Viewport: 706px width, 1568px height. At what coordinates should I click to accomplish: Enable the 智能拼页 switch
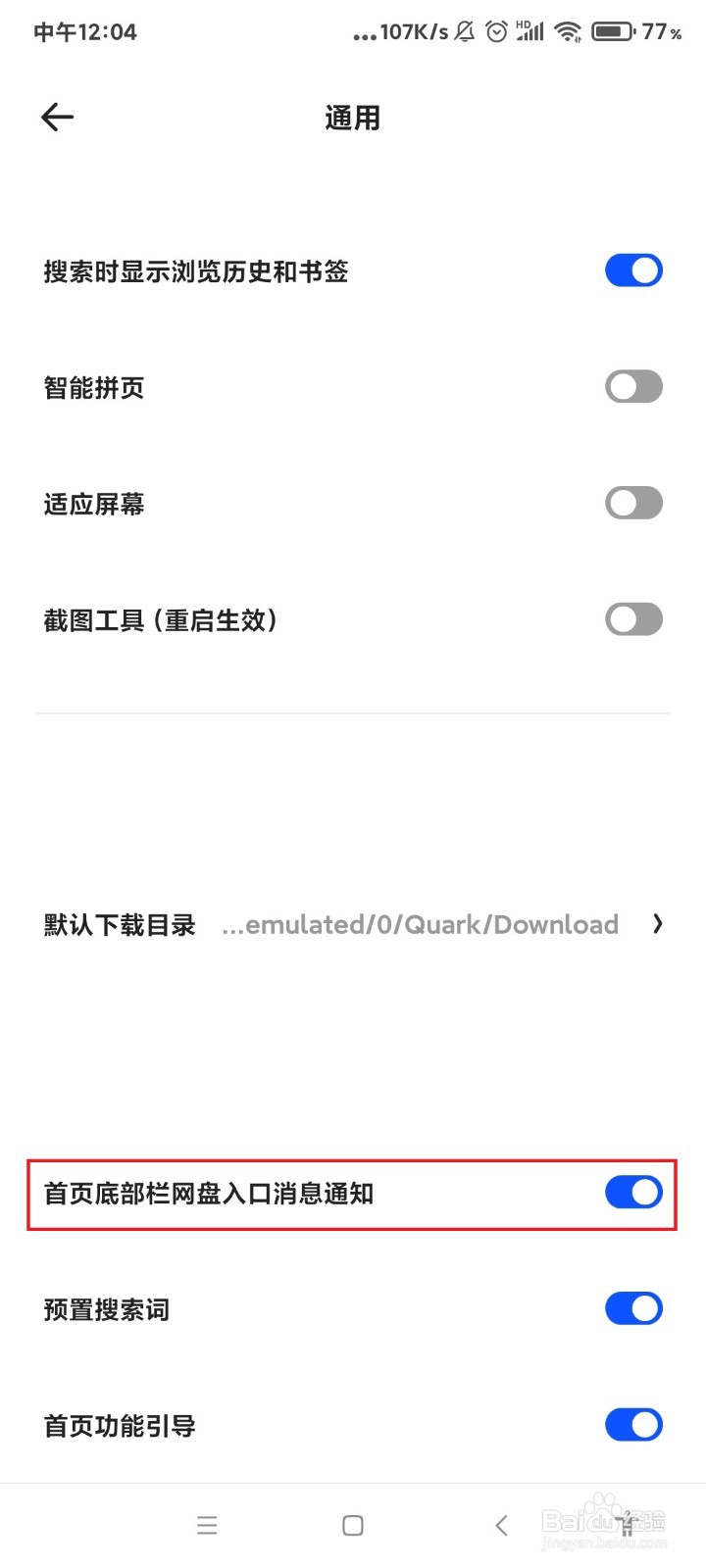(633, 386)
